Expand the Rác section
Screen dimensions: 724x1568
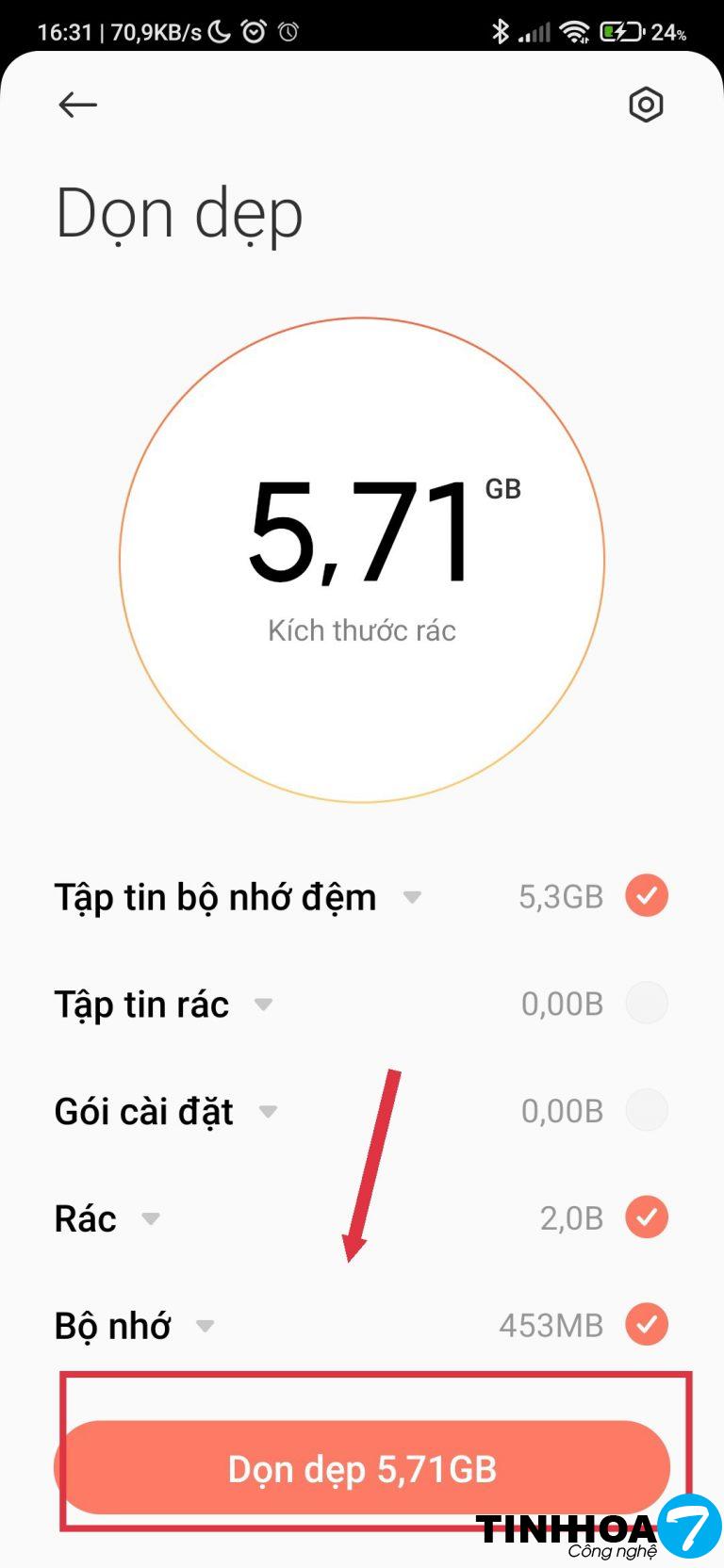(151, 1219)
